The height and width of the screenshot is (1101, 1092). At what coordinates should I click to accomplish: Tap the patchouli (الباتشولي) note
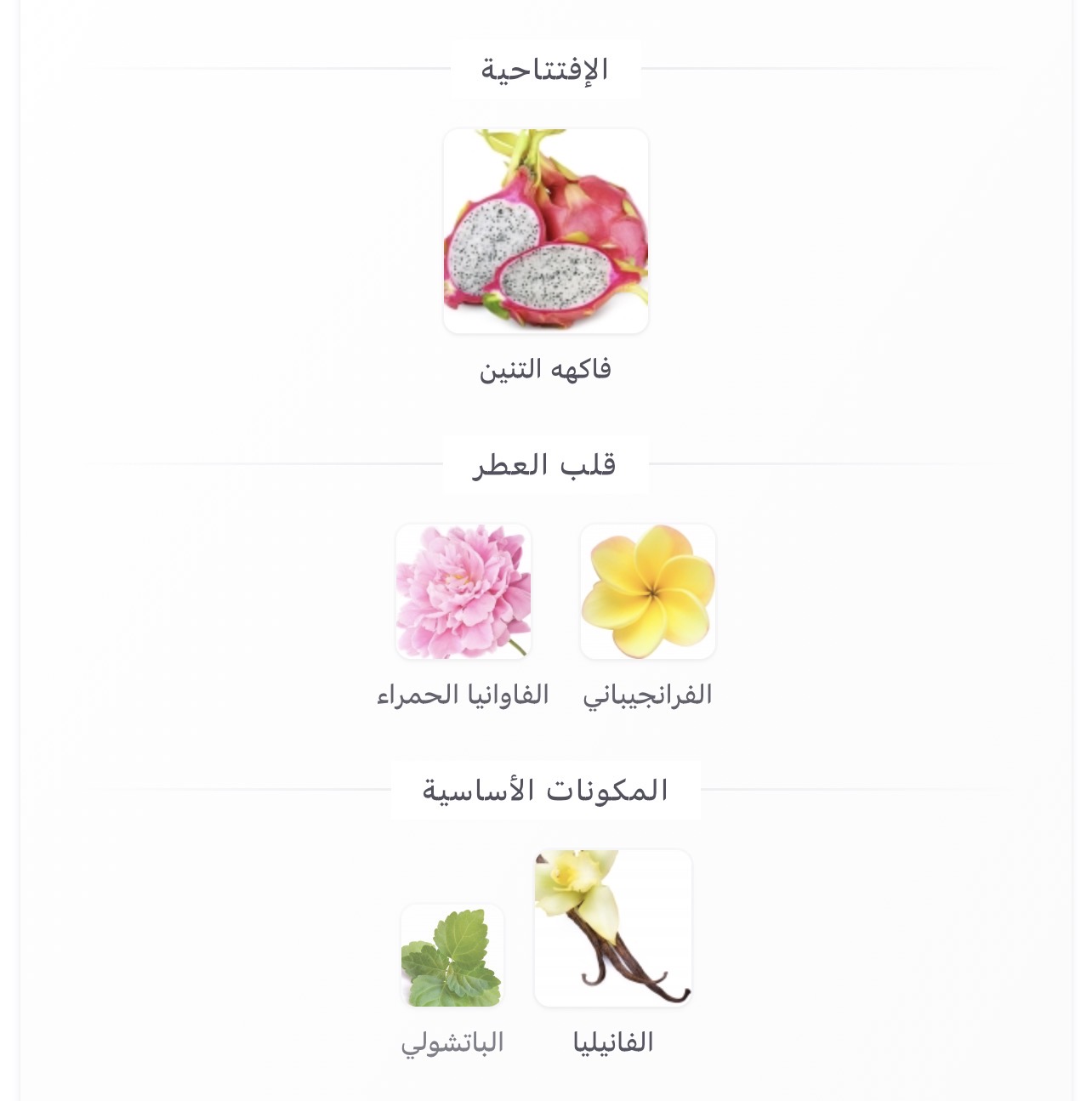452,956
